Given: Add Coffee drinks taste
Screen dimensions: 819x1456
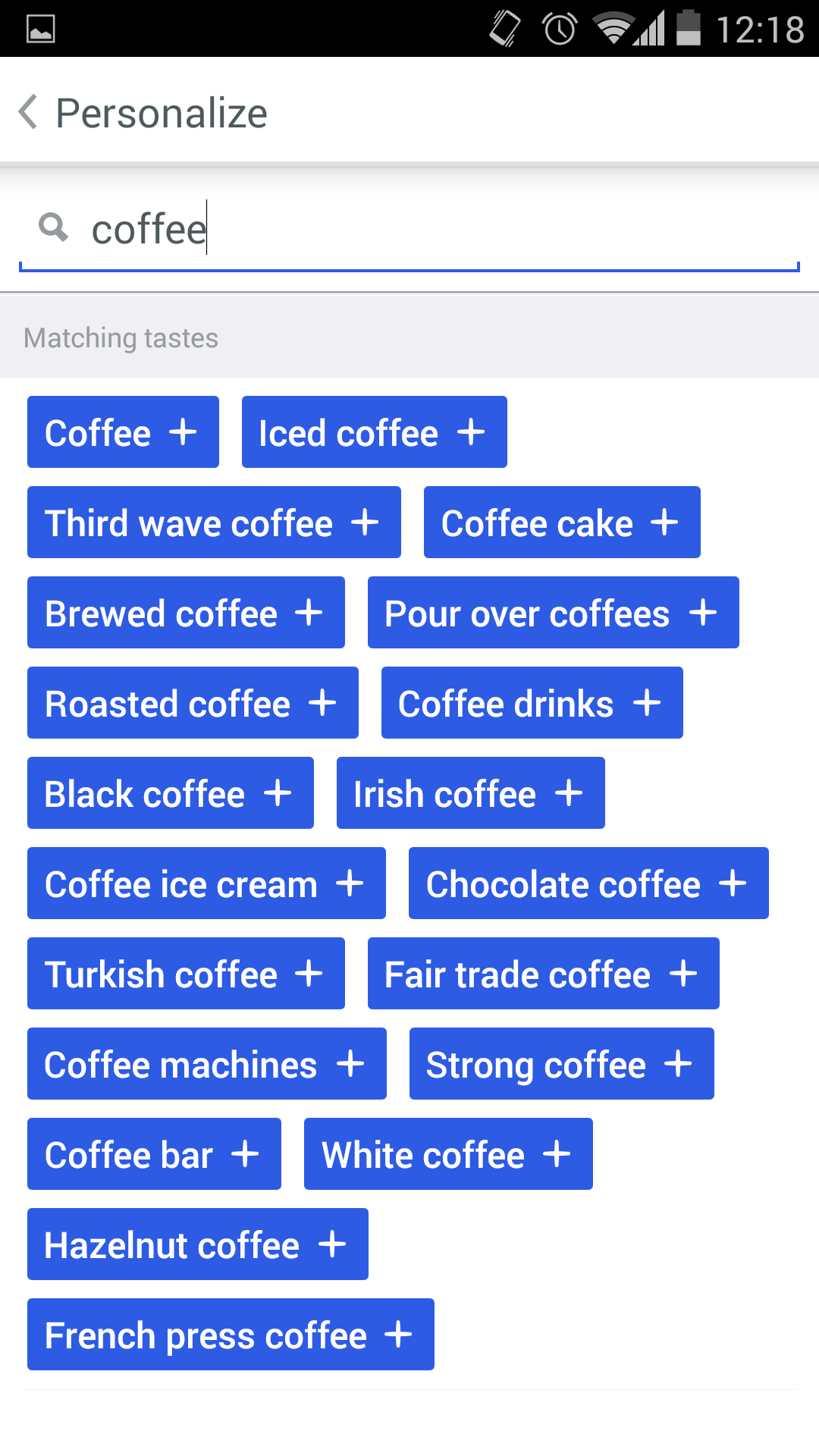Looking at the screenshot, I should pos(532,703).
